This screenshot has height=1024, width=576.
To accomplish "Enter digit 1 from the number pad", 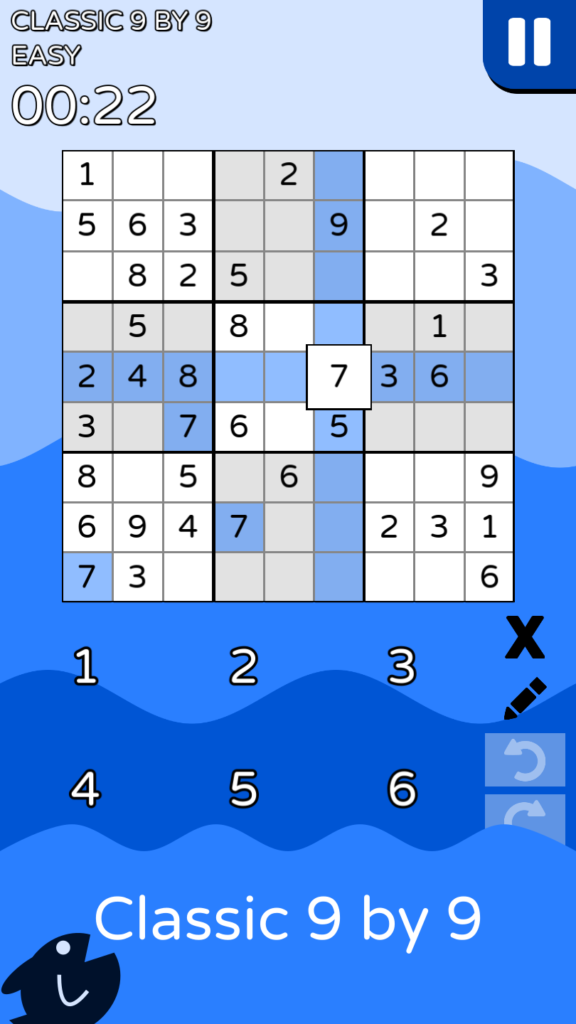I will click(x=86, y=667).
